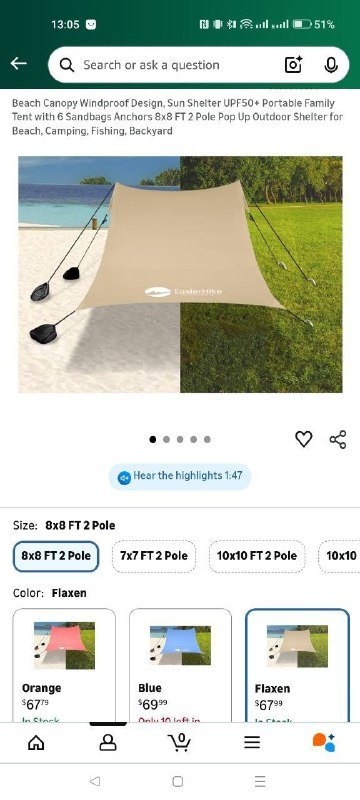Open the beach canopy product image
This screenshot has height=800, width=360.
tap(180, 274)
